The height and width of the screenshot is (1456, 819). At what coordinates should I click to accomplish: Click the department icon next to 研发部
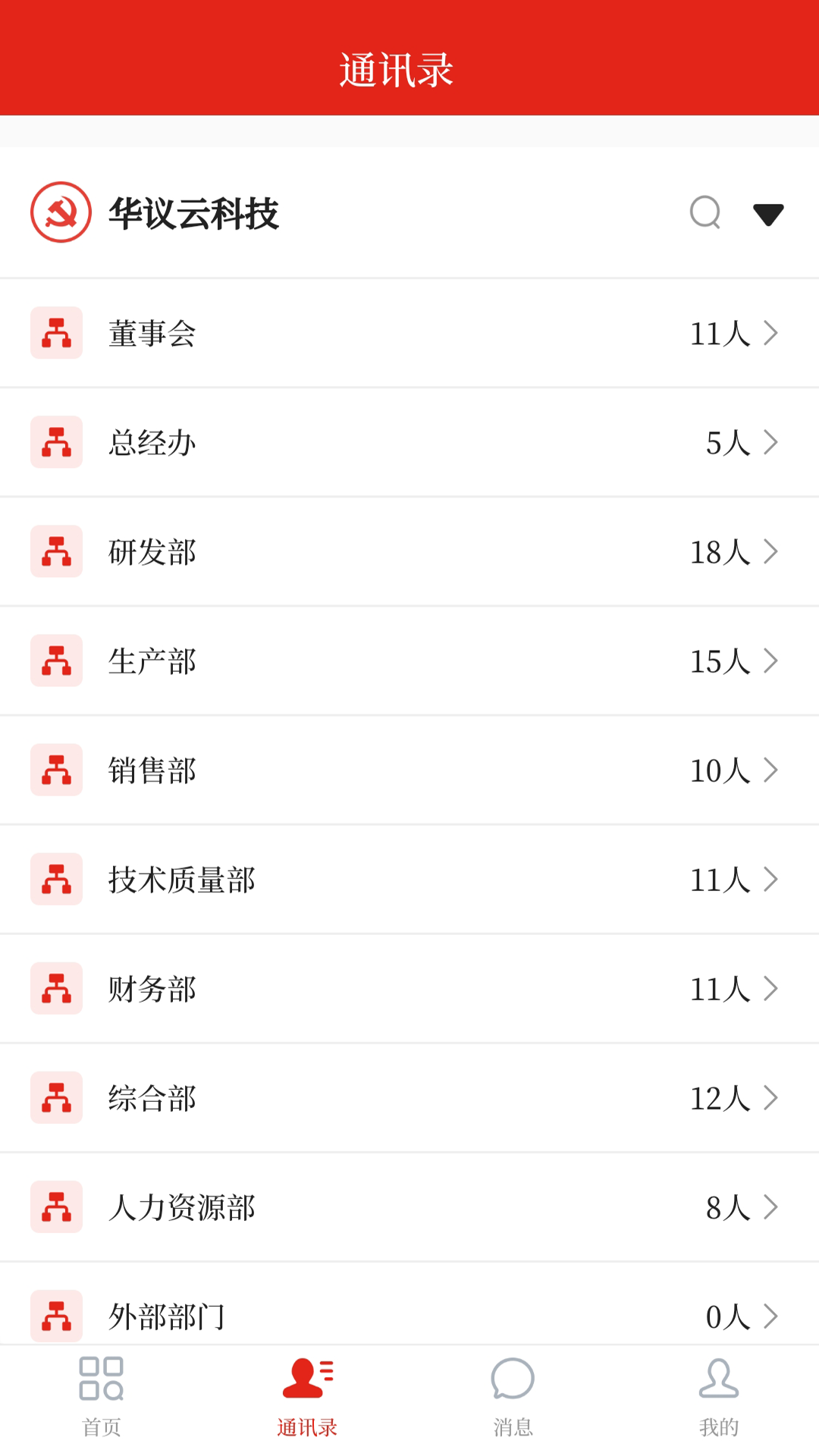tap(56, 552)
